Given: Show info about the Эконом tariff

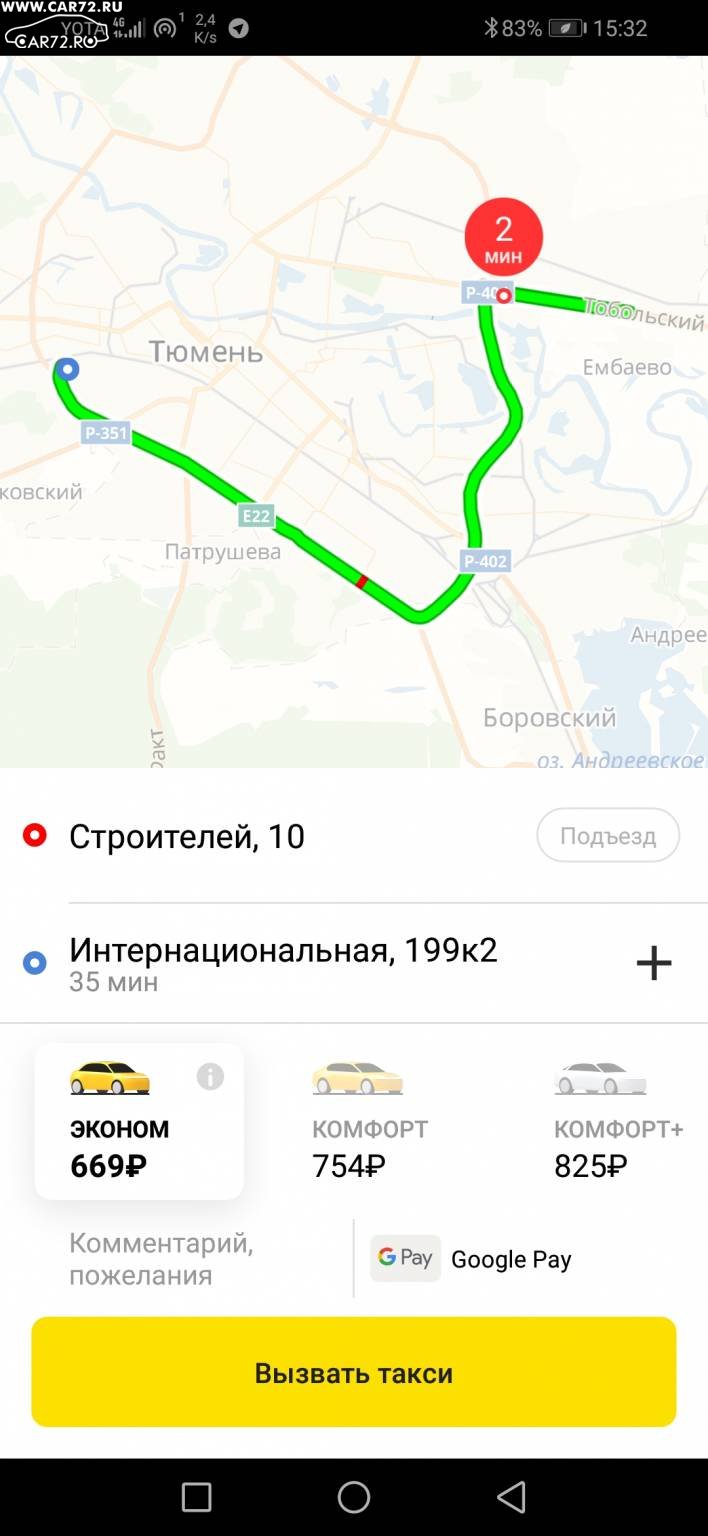Looking at the screenshot, I should click(x=210, y=1077).
